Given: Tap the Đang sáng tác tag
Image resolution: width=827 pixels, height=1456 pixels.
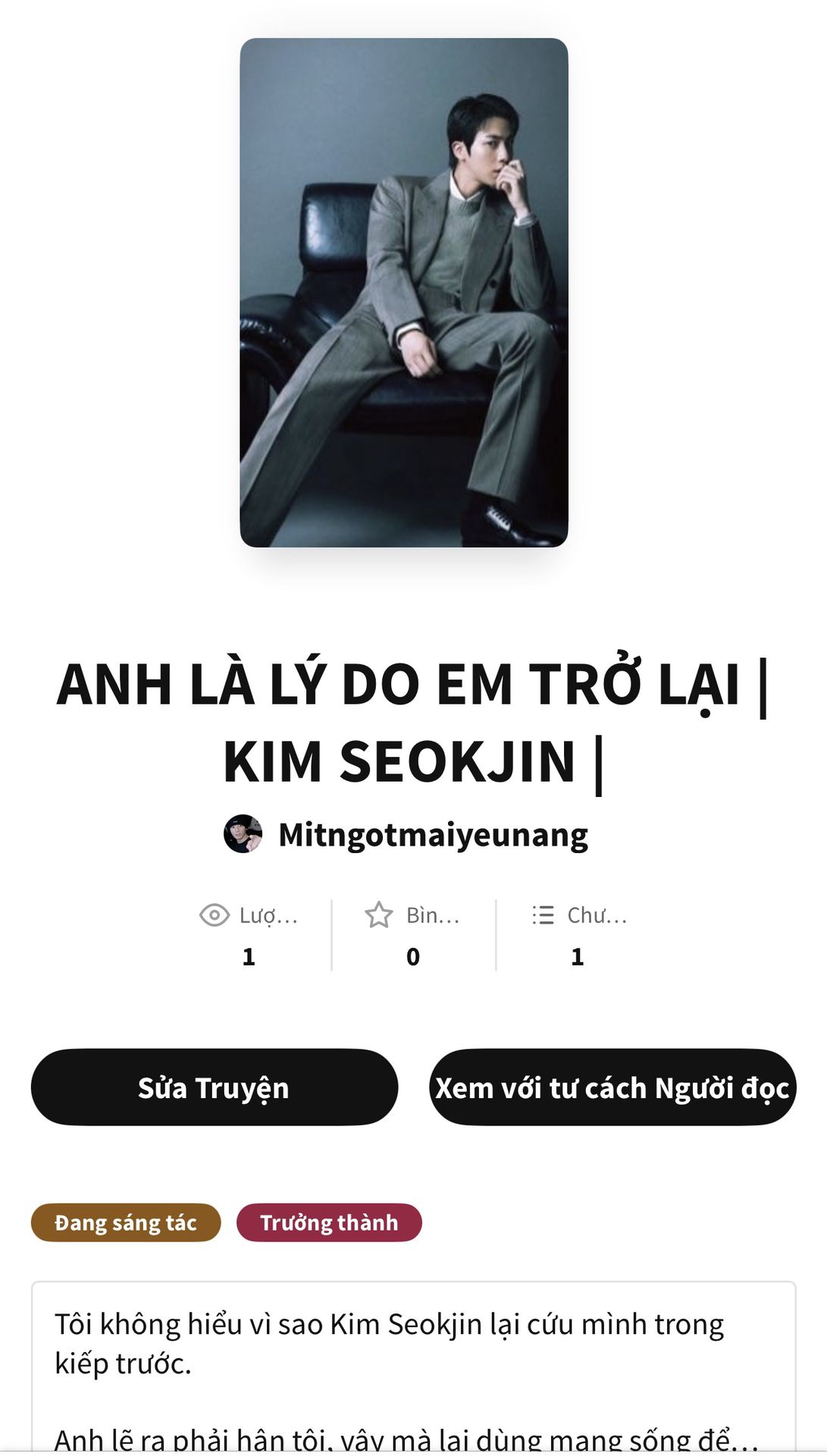Looking at the screenshot, I should 126,1222.
